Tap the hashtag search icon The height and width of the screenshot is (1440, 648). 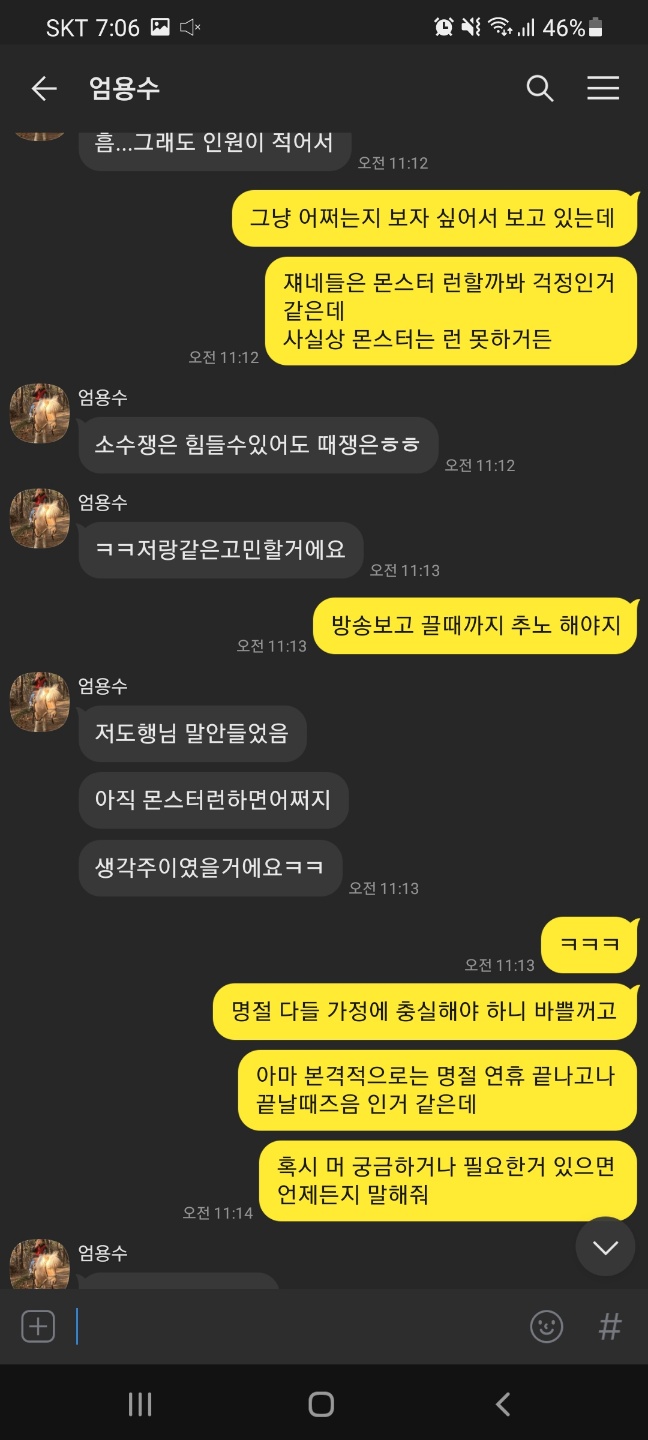pos(610,1327)
